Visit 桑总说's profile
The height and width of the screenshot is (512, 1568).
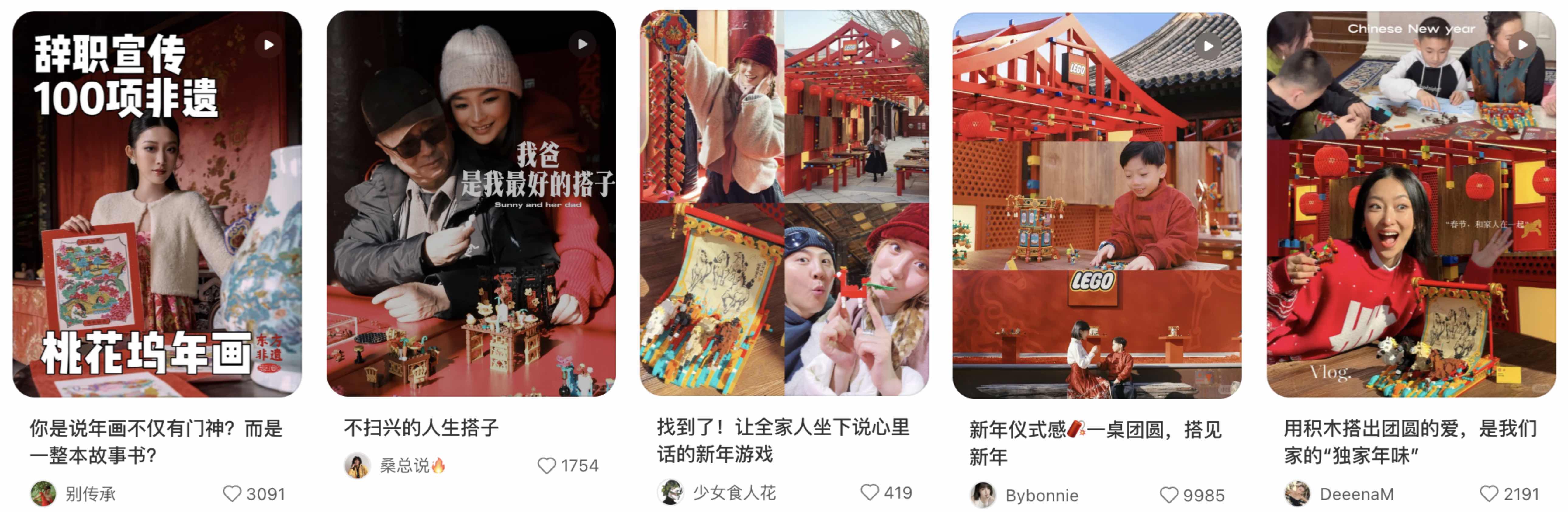(x=405, y=466)
